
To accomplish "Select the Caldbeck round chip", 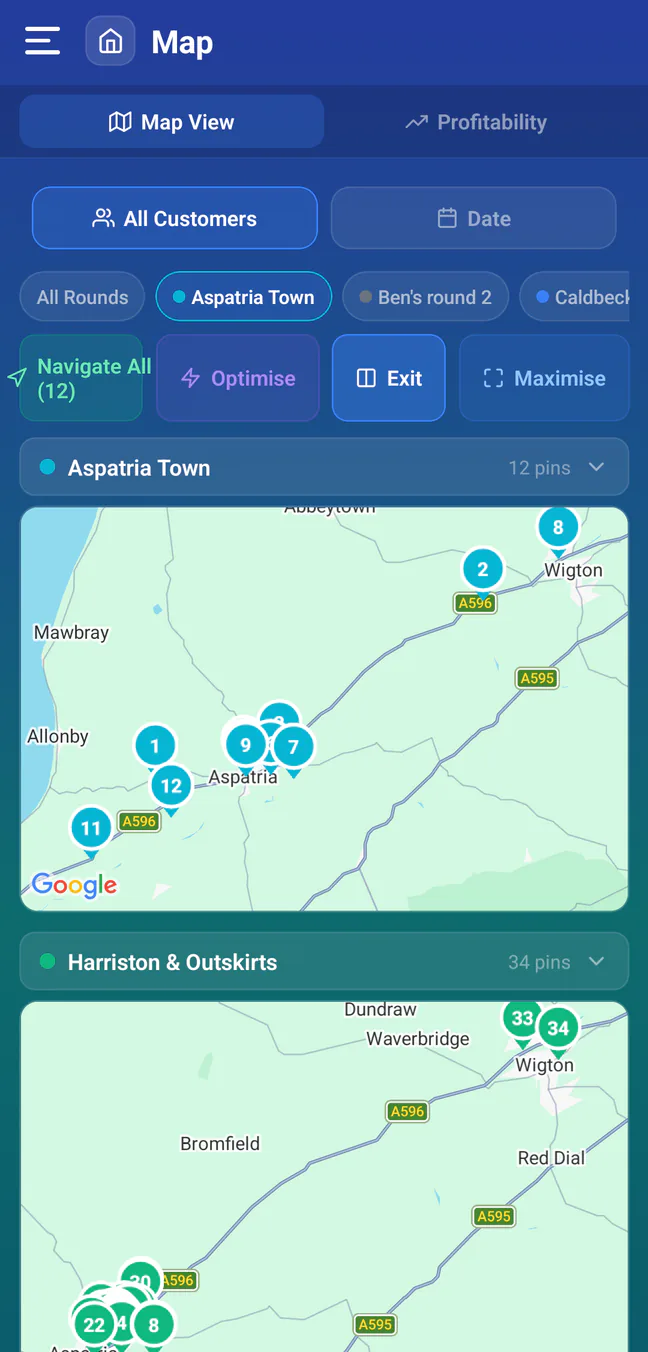I will click(x=575, y=297).
